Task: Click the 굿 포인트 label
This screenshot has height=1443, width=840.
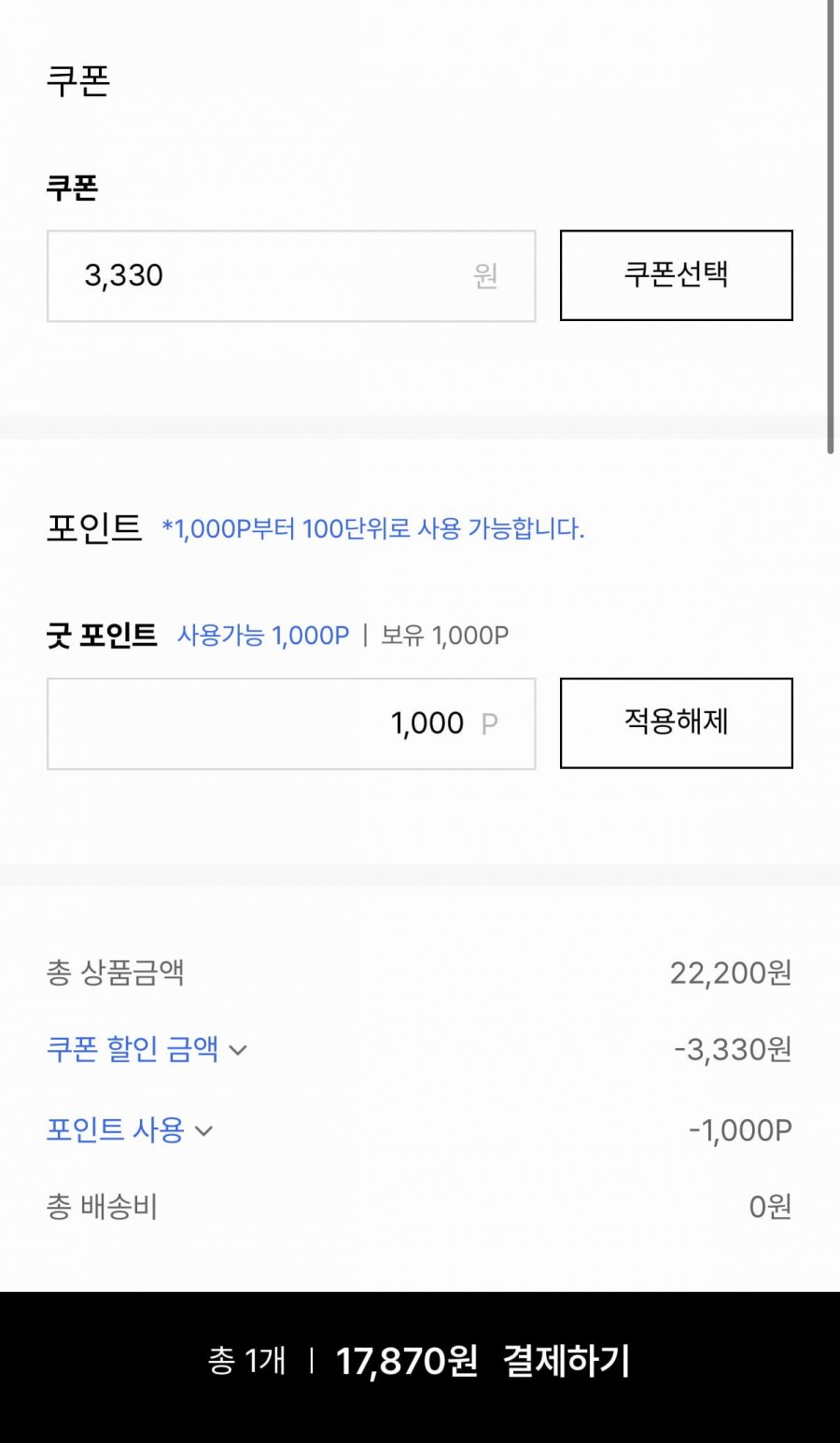Action: 105,635
